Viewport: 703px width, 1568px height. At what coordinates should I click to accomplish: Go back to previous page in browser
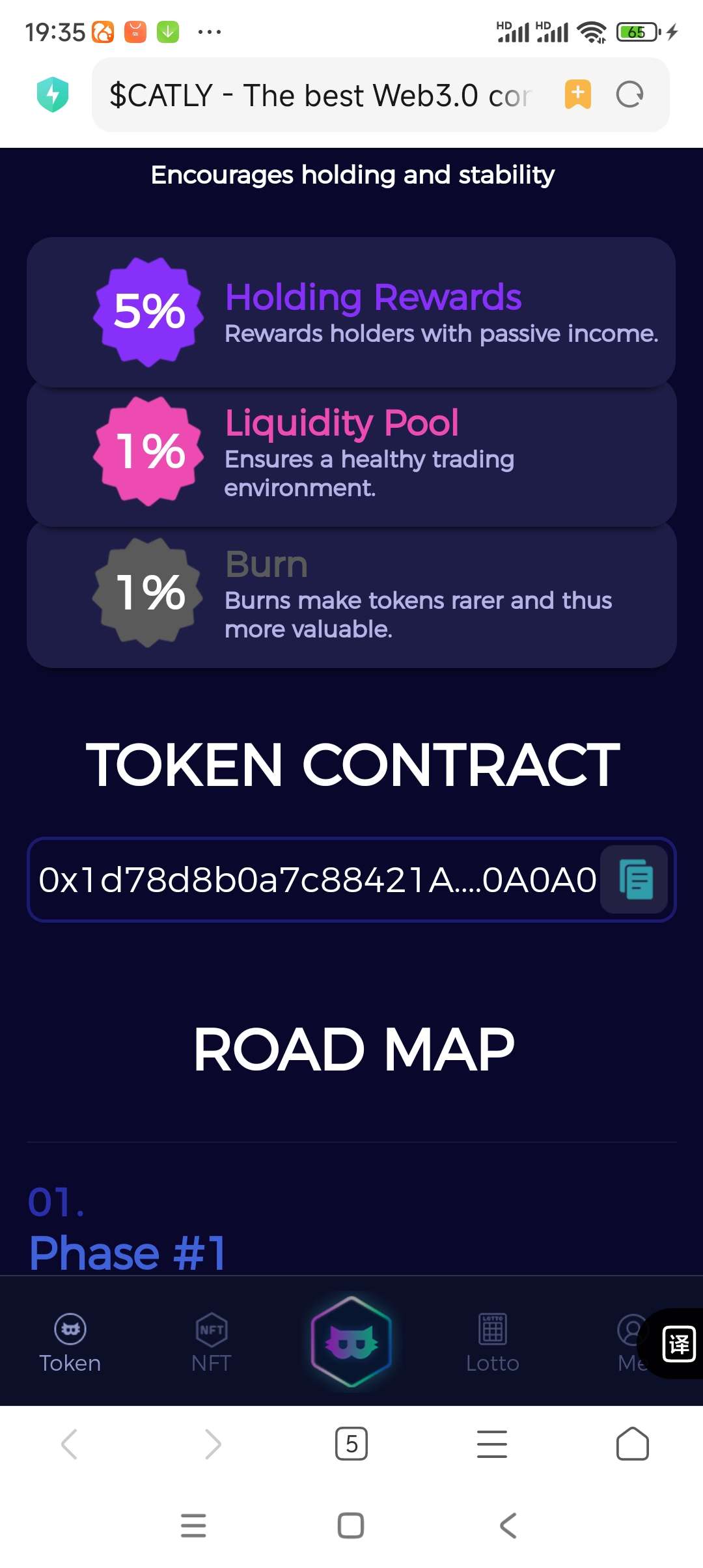[70, 1444]
